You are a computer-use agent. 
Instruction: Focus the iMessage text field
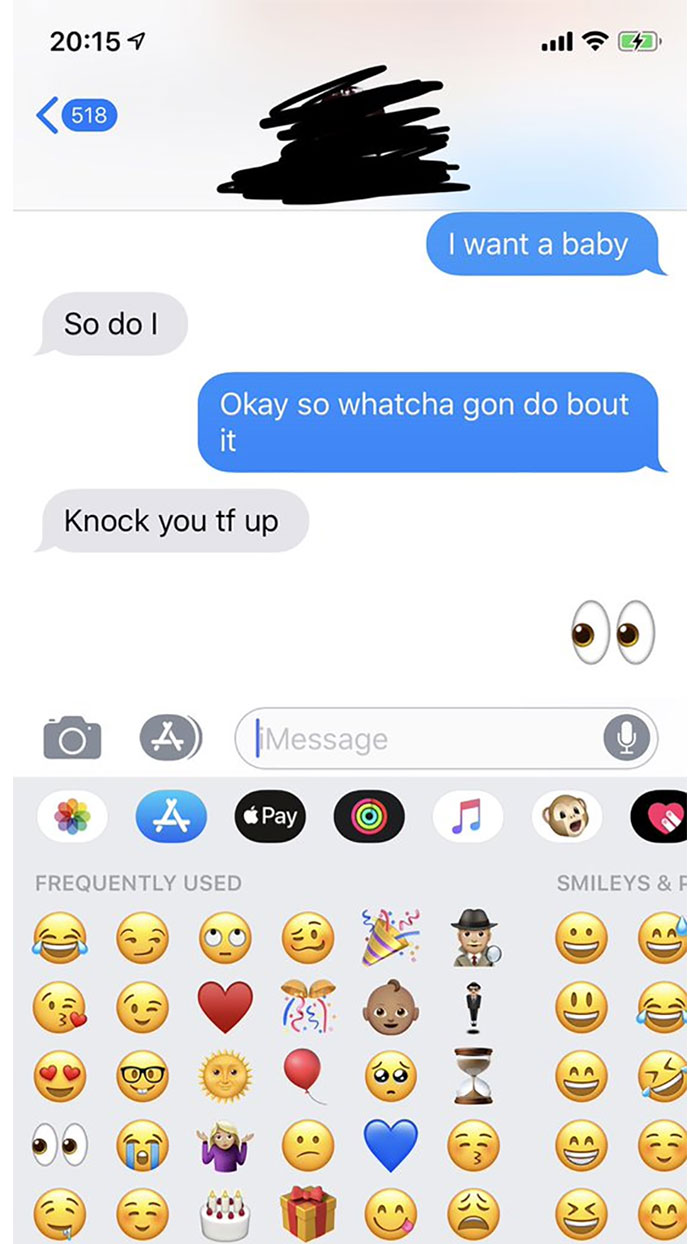point(420,739)
